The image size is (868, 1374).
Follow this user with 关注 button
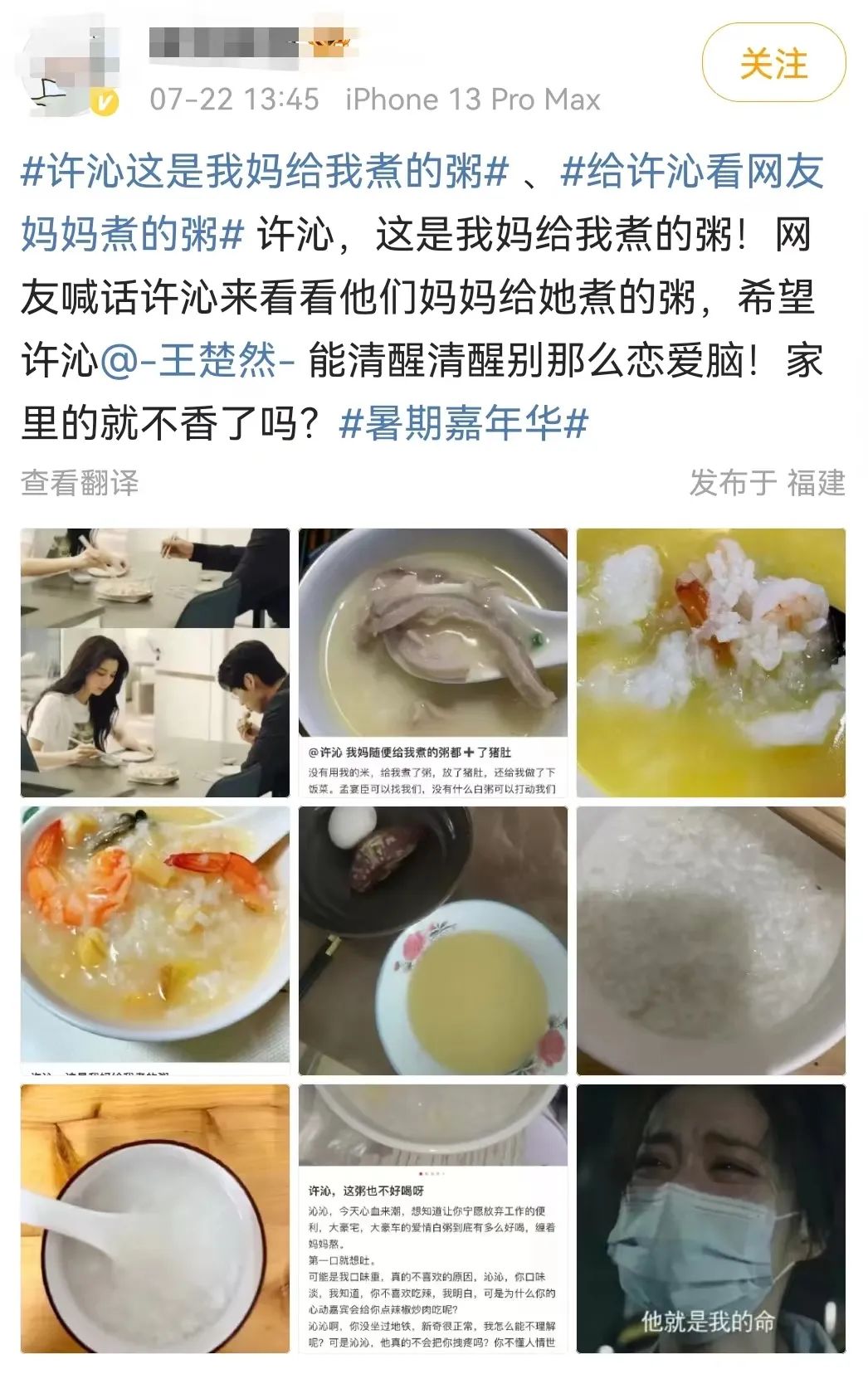pyautogui.click(x=773, y=63)
